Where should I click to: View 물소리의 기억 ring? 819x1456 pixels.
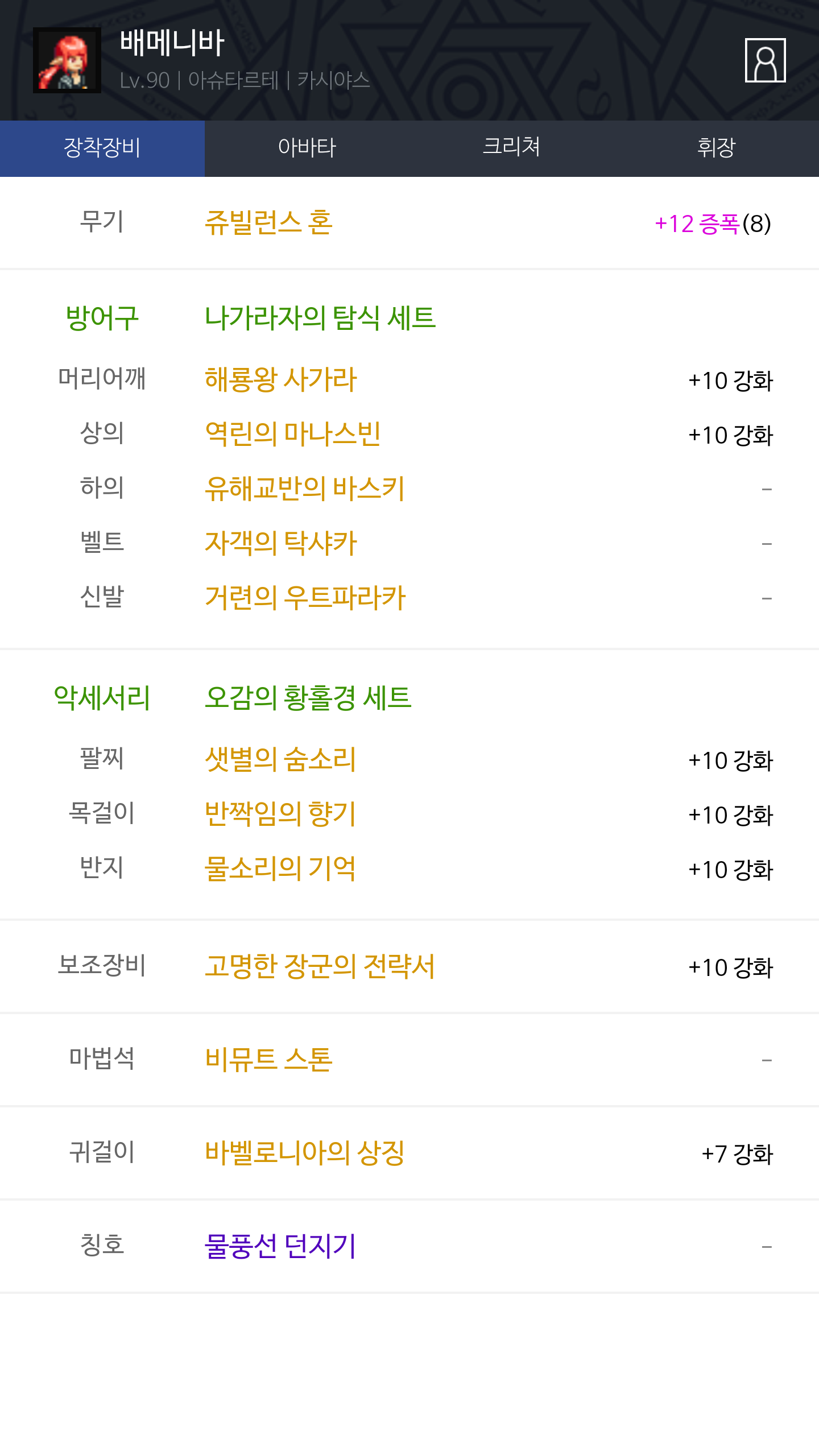click(x=280, y=868)
